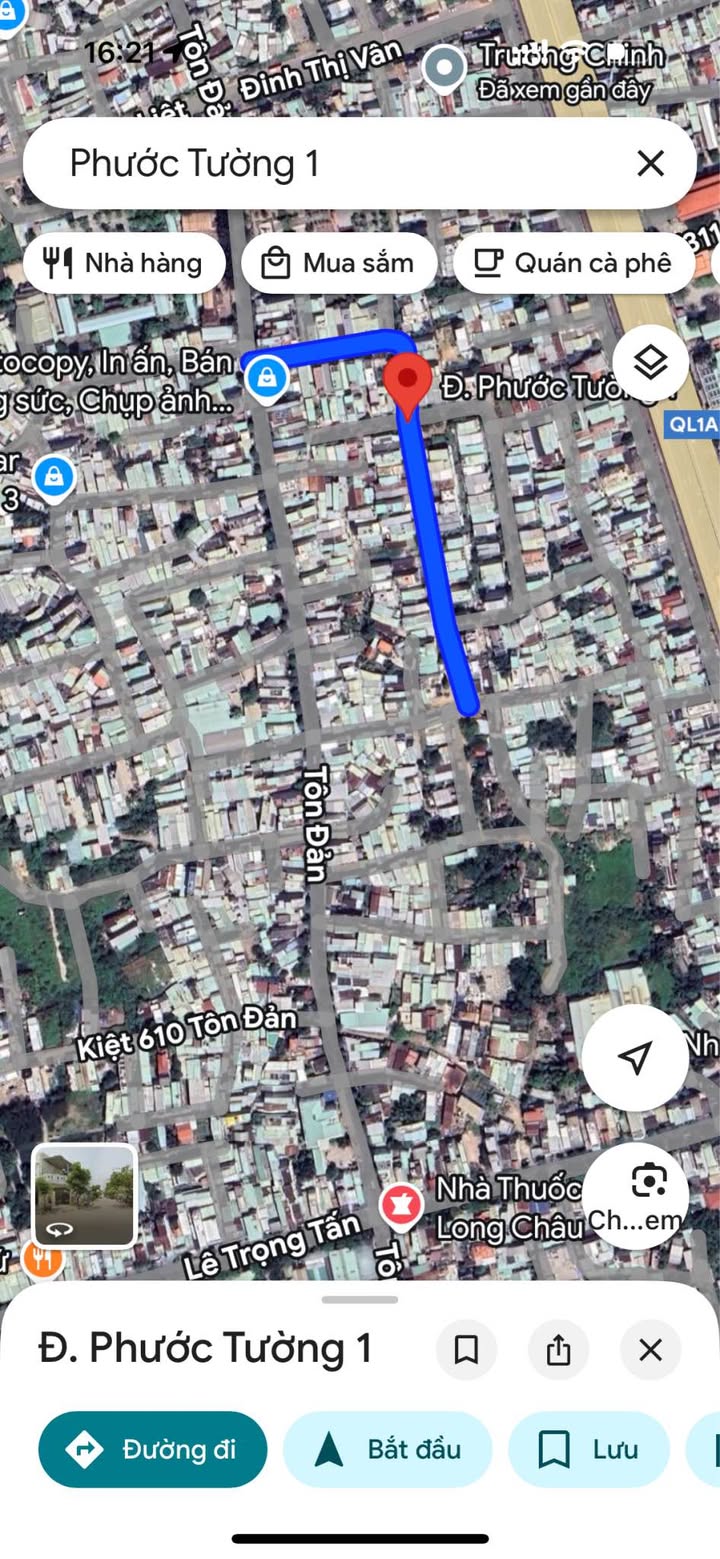This screenshot has width=720, height=1559.
Task: Close the Đ. Phước Tường 1 place card
Action: click(650, 1350)
